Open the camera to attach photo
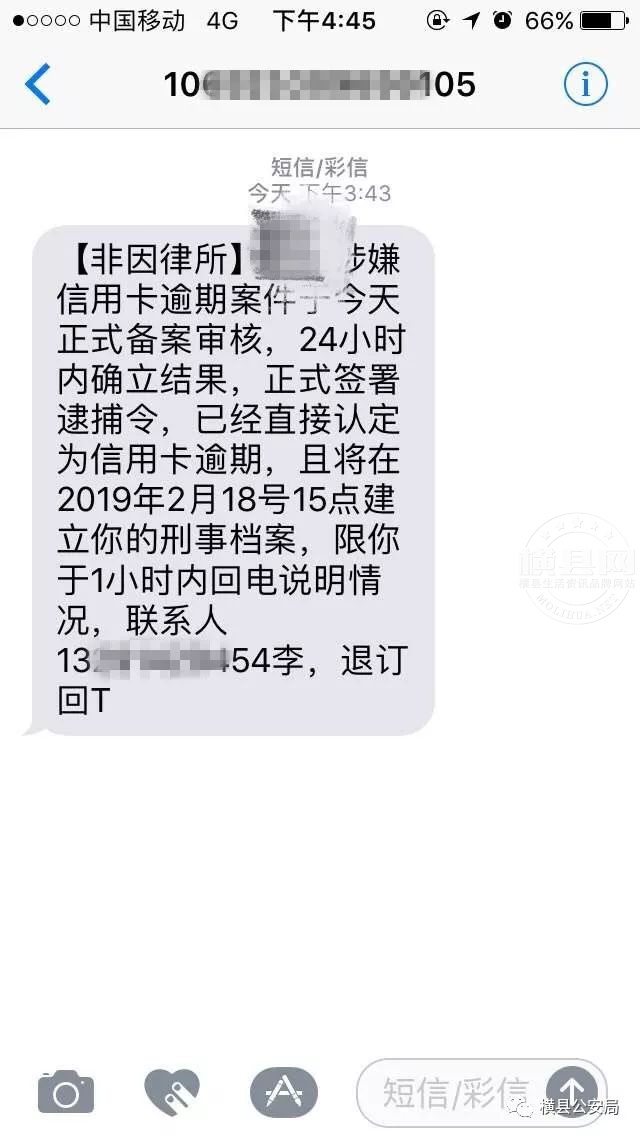The image size is (640, 1136). [x=66, y=1092]
